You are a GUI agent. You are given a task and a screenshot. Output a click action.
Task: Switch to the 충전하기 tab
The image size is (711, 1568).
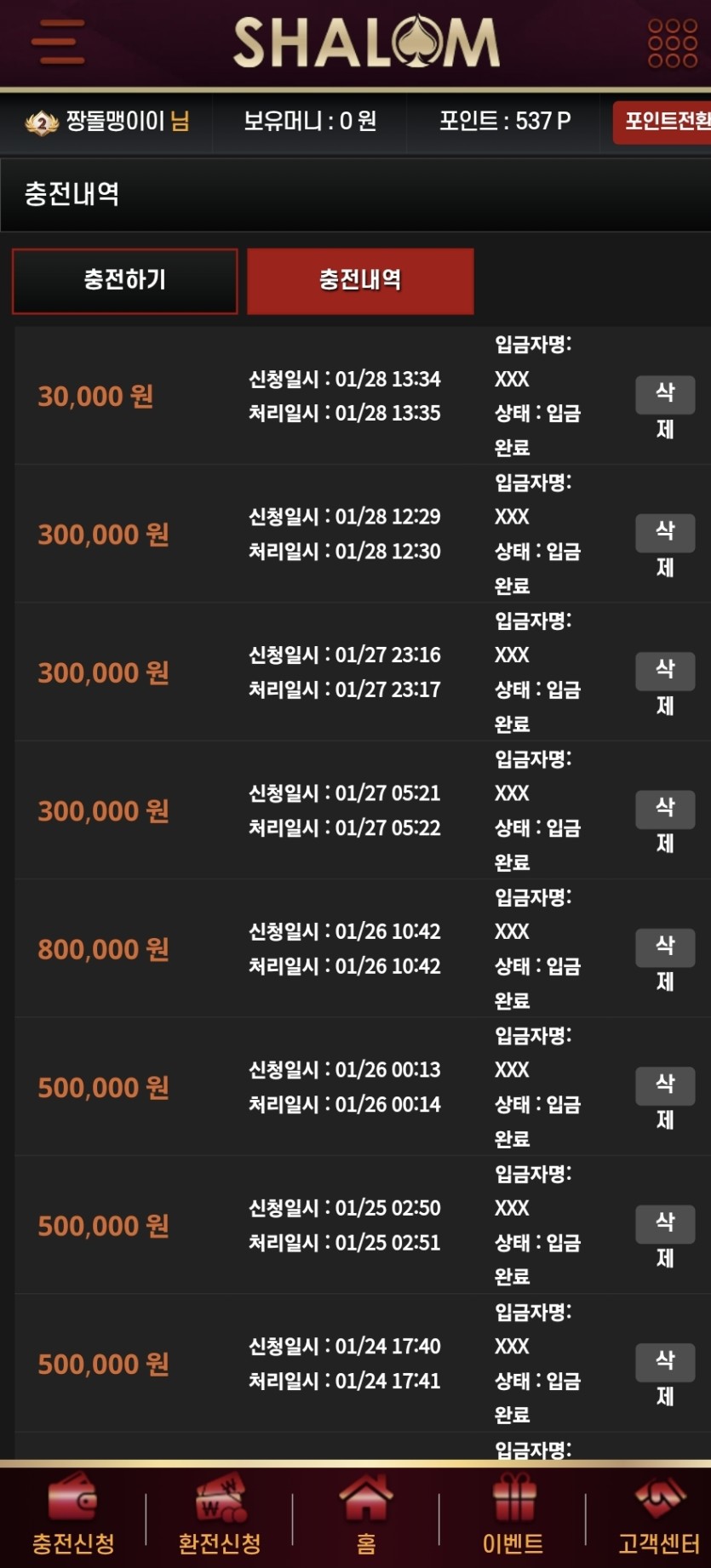[x=124, y=281]
